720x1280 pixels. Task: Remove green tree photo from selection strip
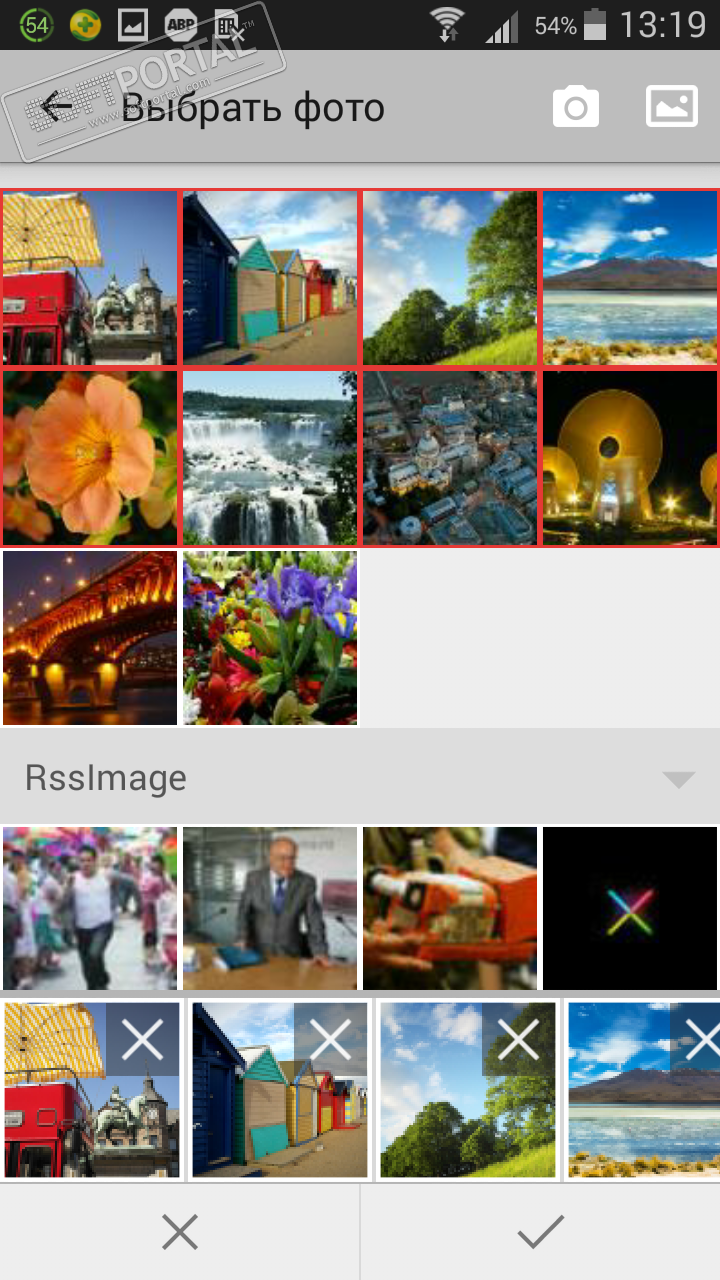518,1040
